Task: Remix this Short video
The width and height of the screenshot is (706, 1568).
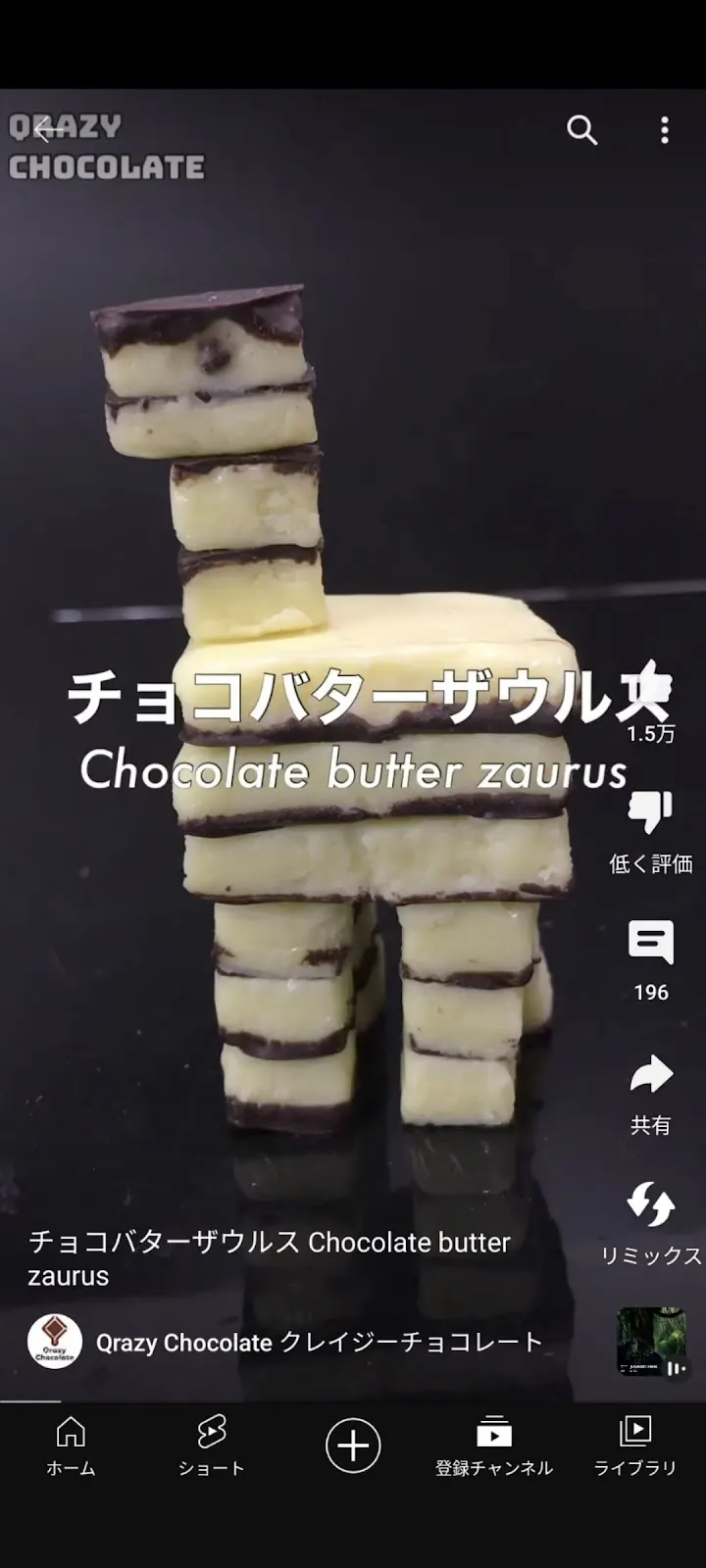Action: [650, 1205]
